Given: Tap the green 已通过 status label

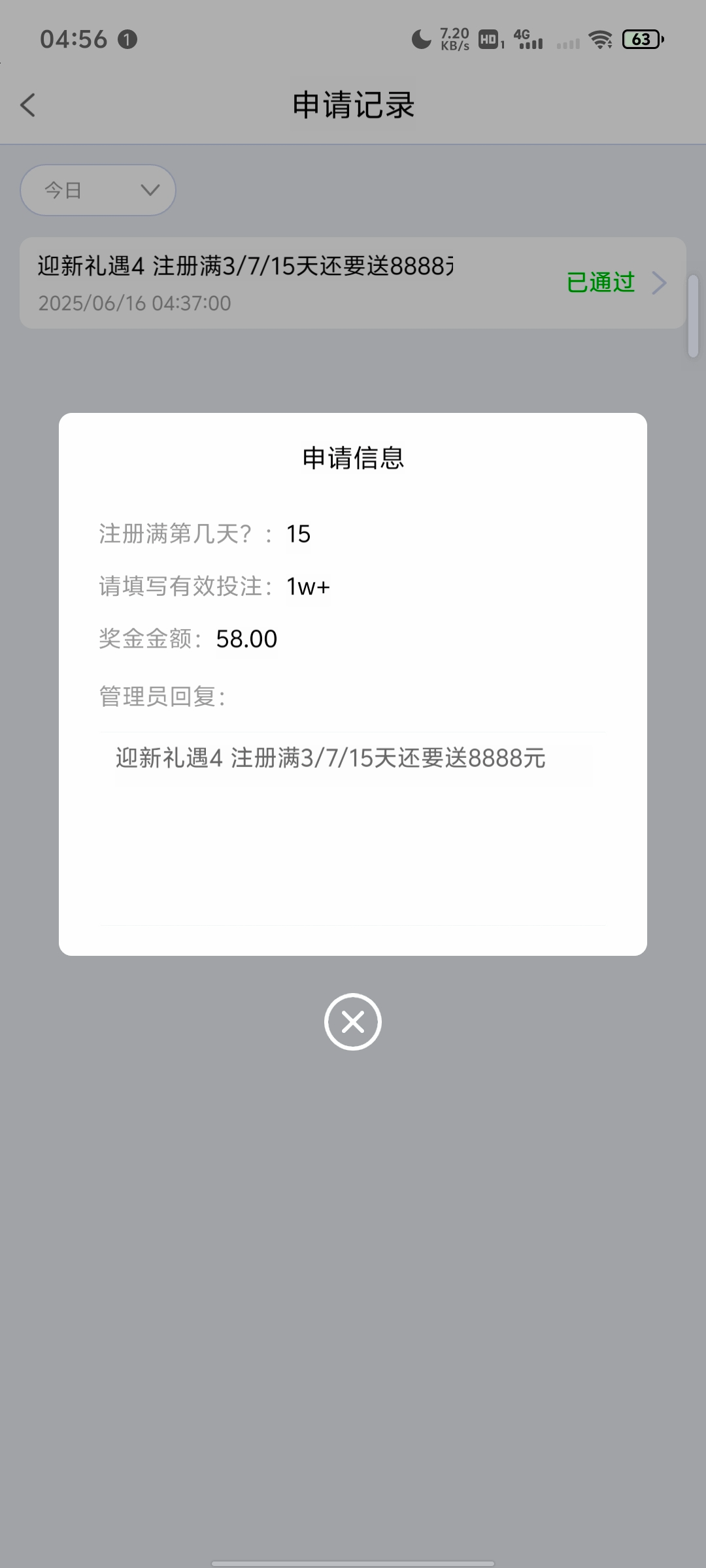Looking at the screenshot, I should coord(601,282).
